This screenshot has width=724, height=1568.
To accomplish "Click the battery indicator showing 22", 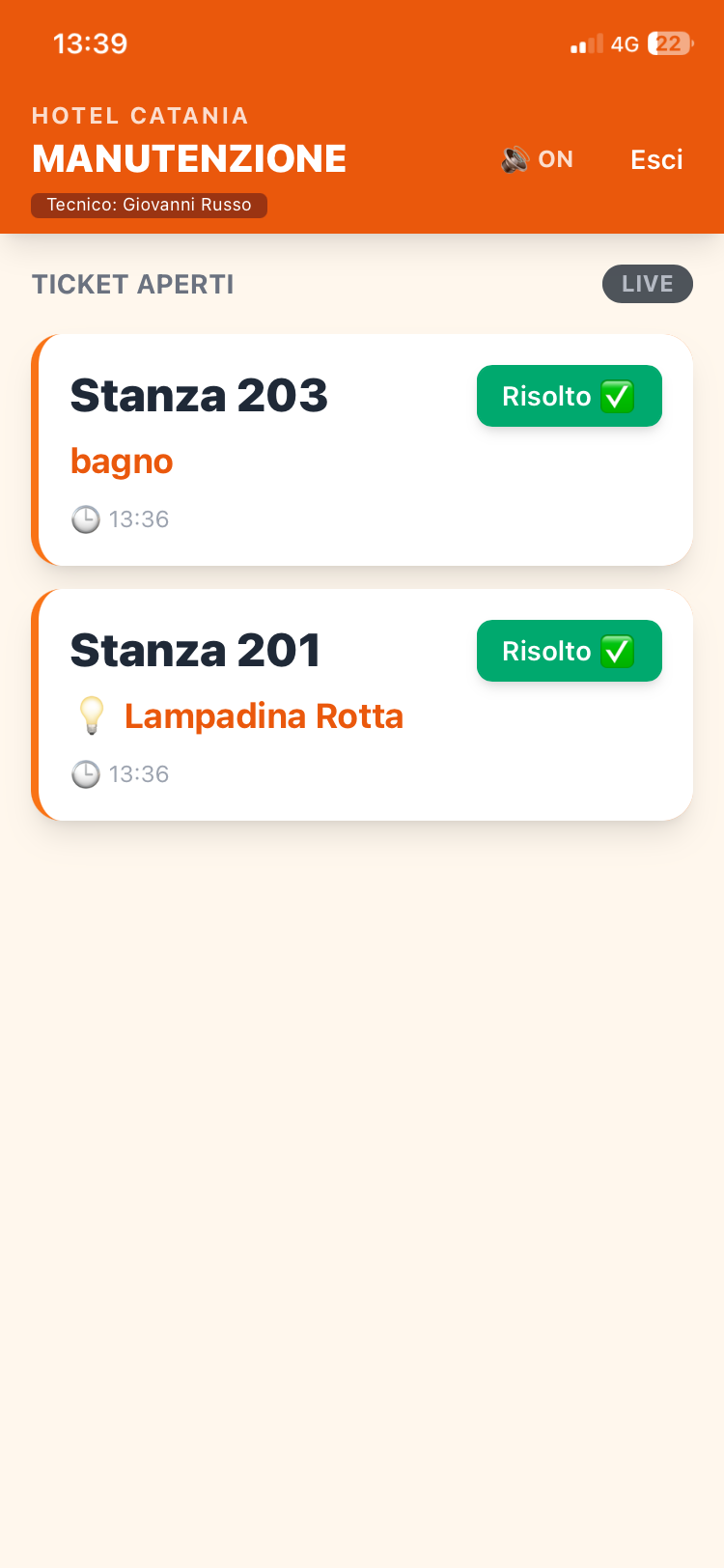I will pyautogui.click(x=669, y=43).
